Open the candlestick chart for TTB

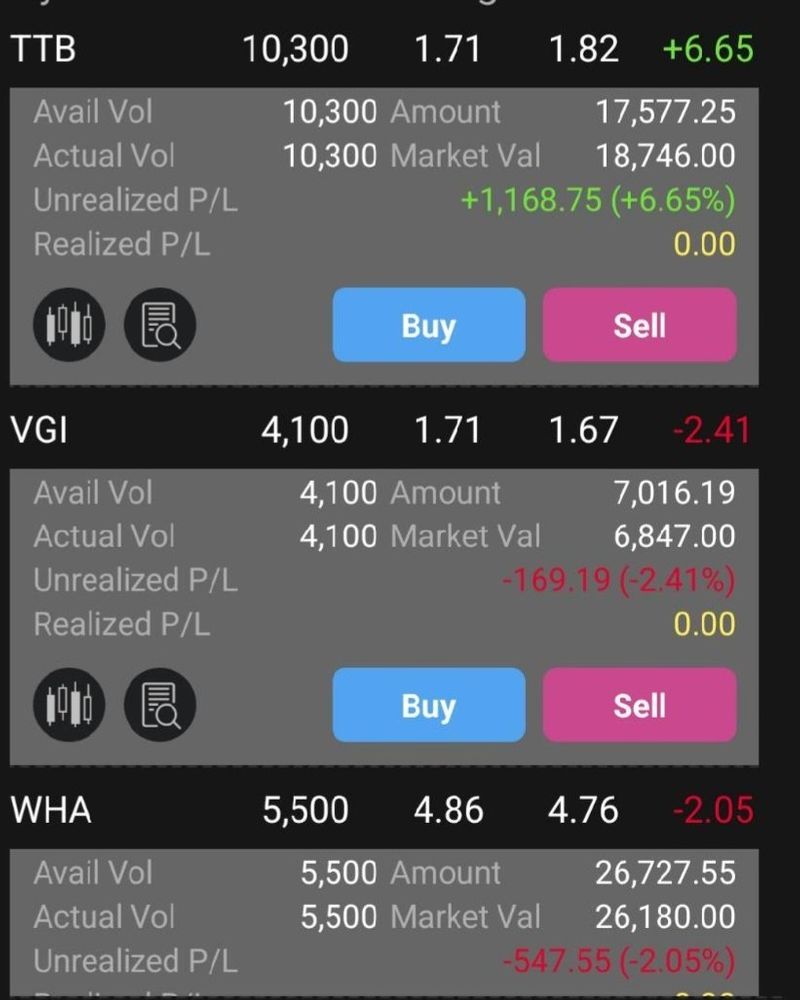(x=69, y=325)
